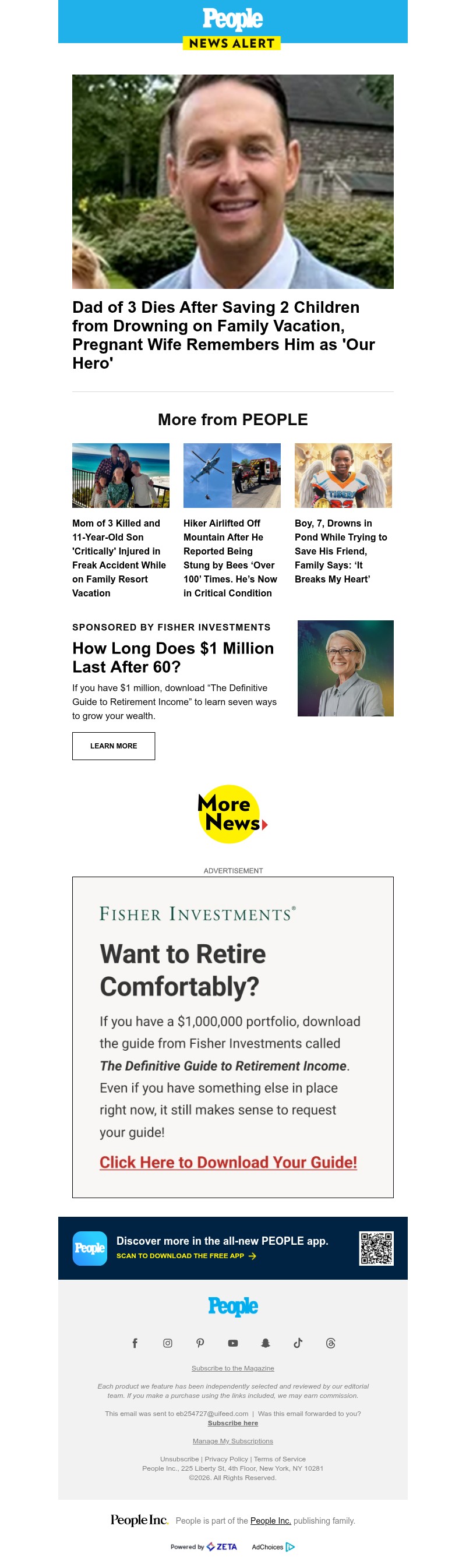The height and width of the screenshot is (1568, 466).
Task: Open the People Threads profile
Action: 330,1343
